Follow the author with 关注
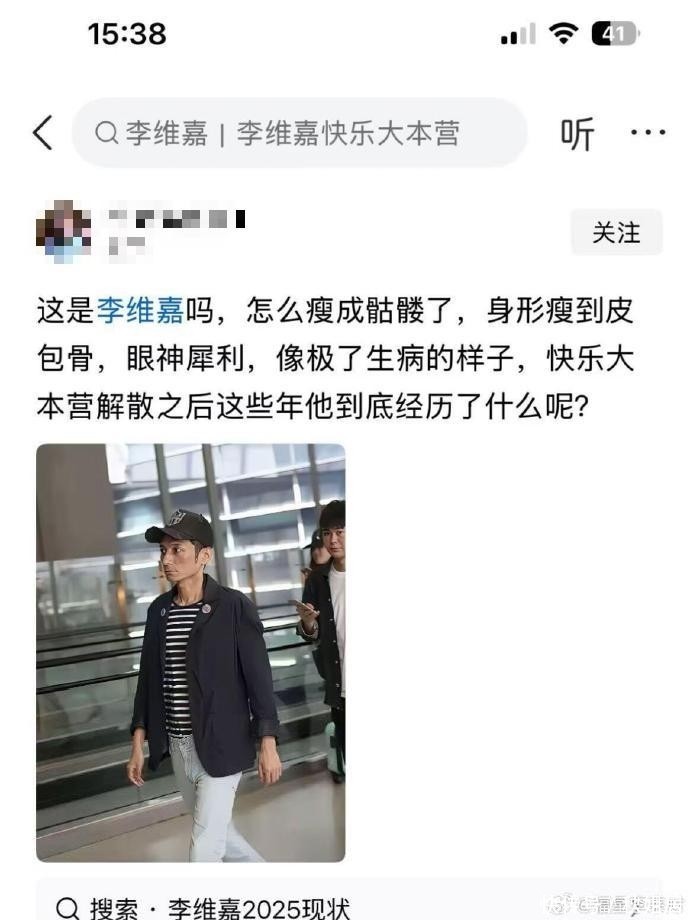690x920 pixels. [616, 232]
